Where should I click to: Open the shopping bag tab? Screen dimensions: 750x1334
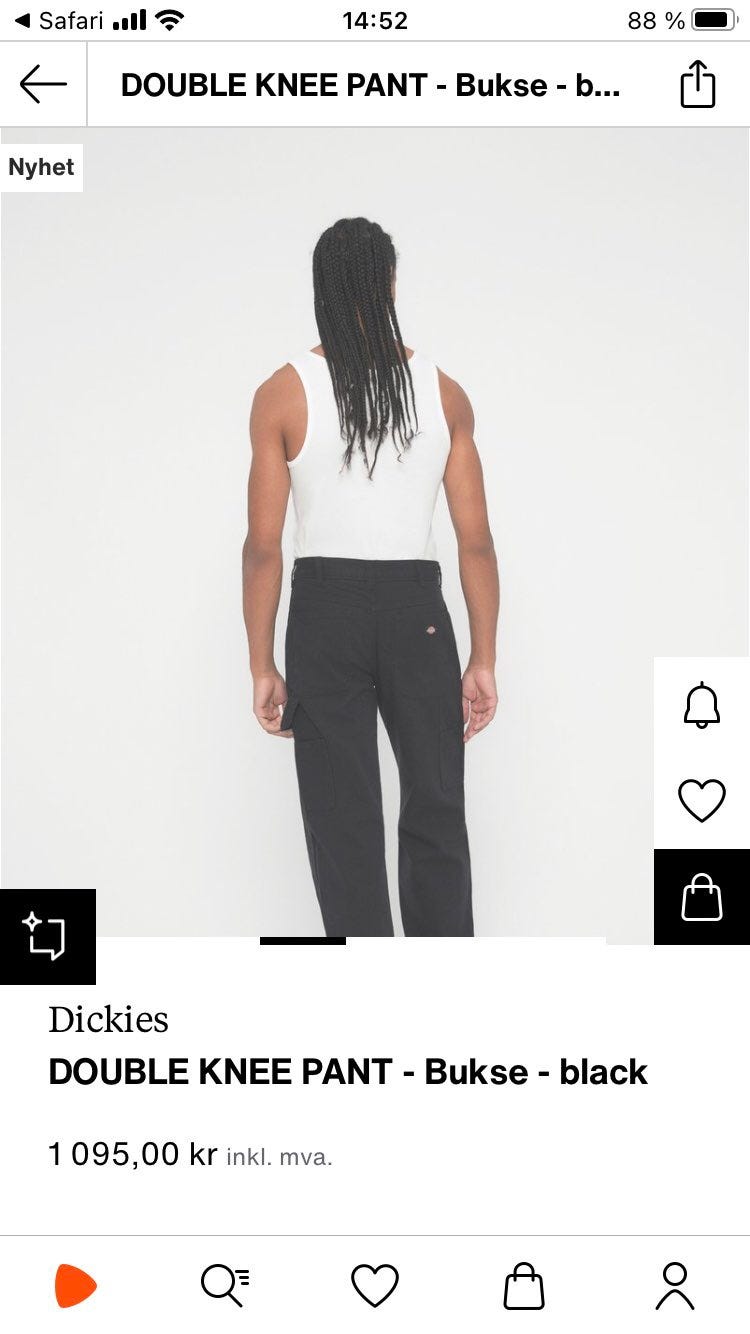click(524, 1285)
